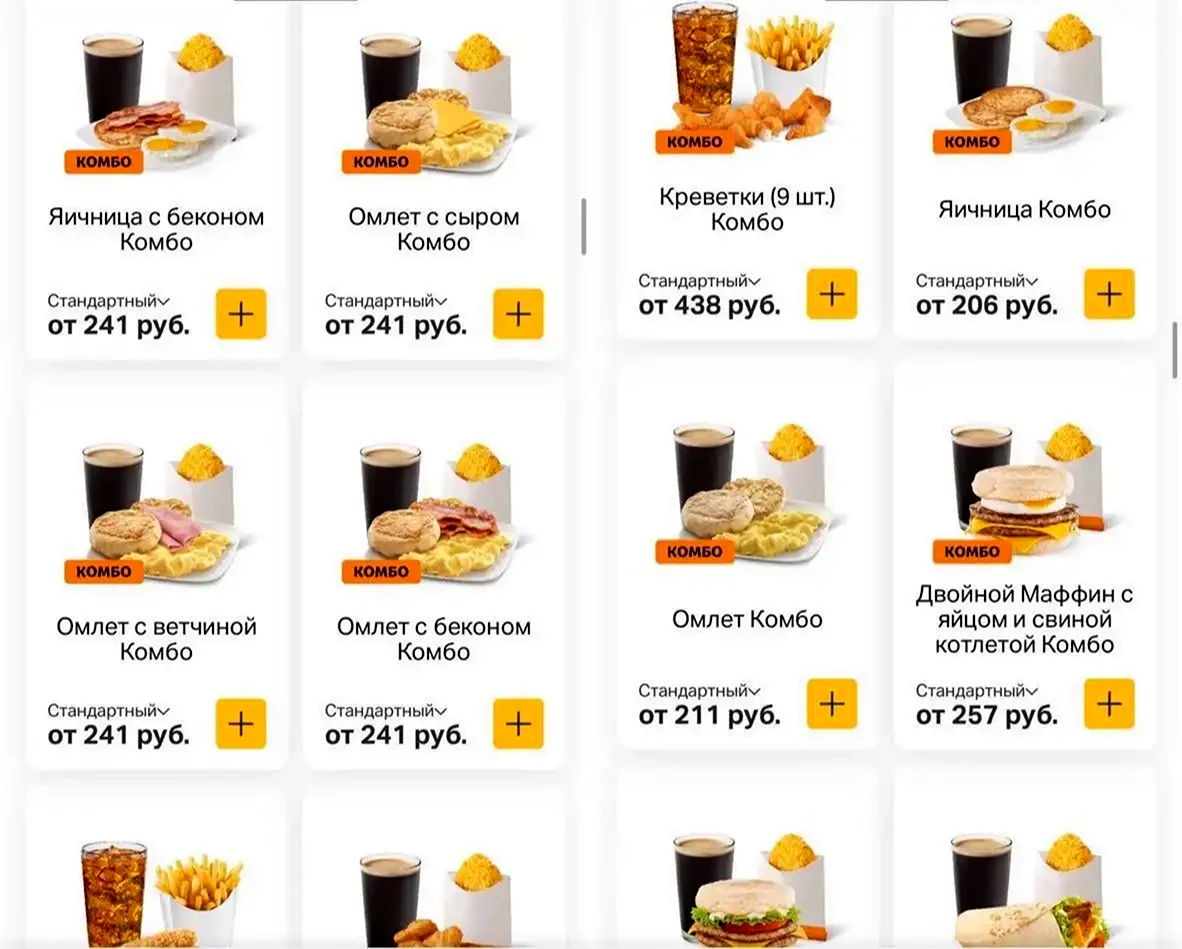Open Стандартный dropdown for Омлет Комбо
This screenshot has height=949, width=1182.
point(699,691)
